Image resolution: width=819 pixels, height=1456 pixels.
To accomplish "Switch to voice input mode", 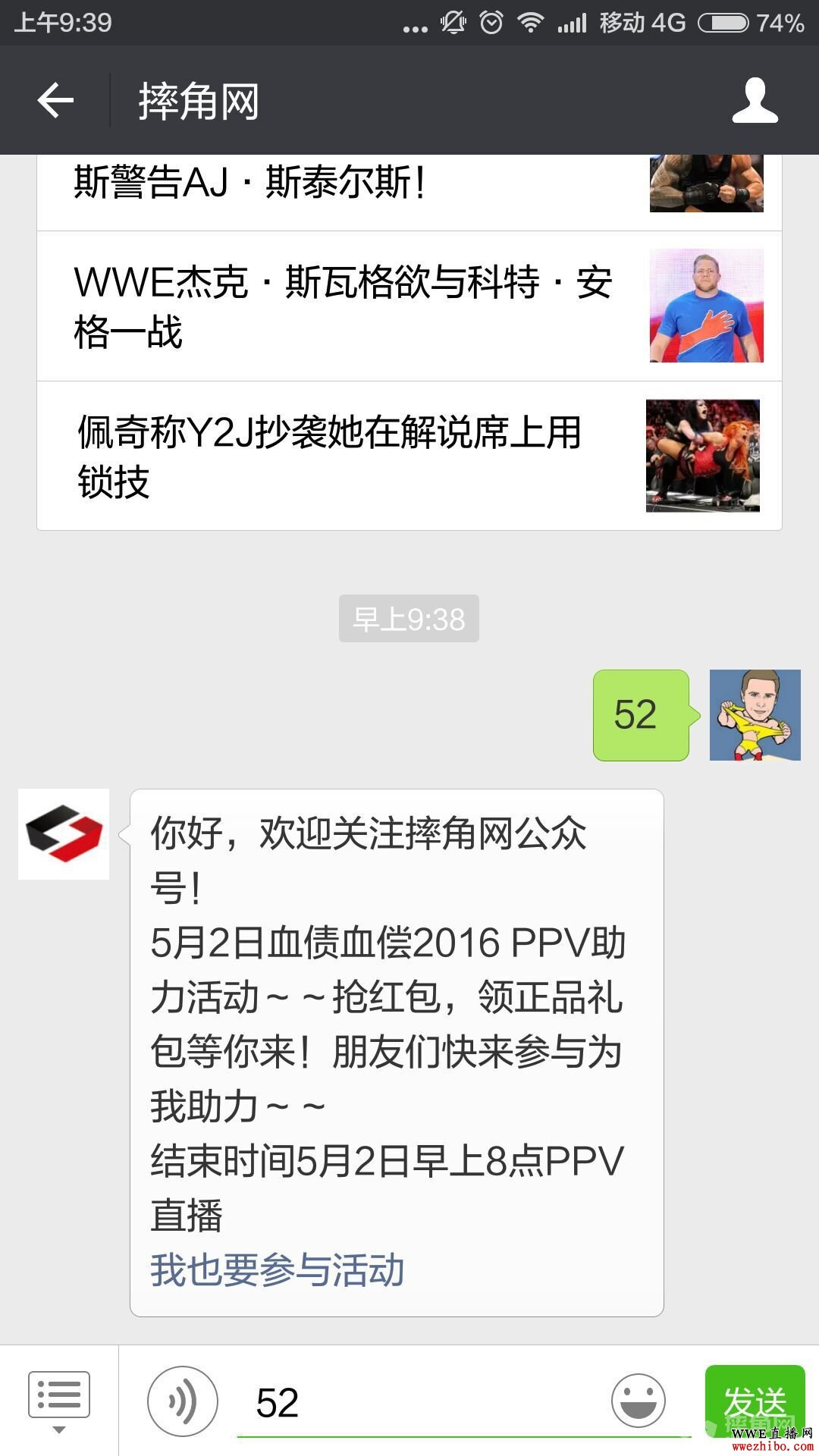I will pyautogui.click(x=183, y=1401).
